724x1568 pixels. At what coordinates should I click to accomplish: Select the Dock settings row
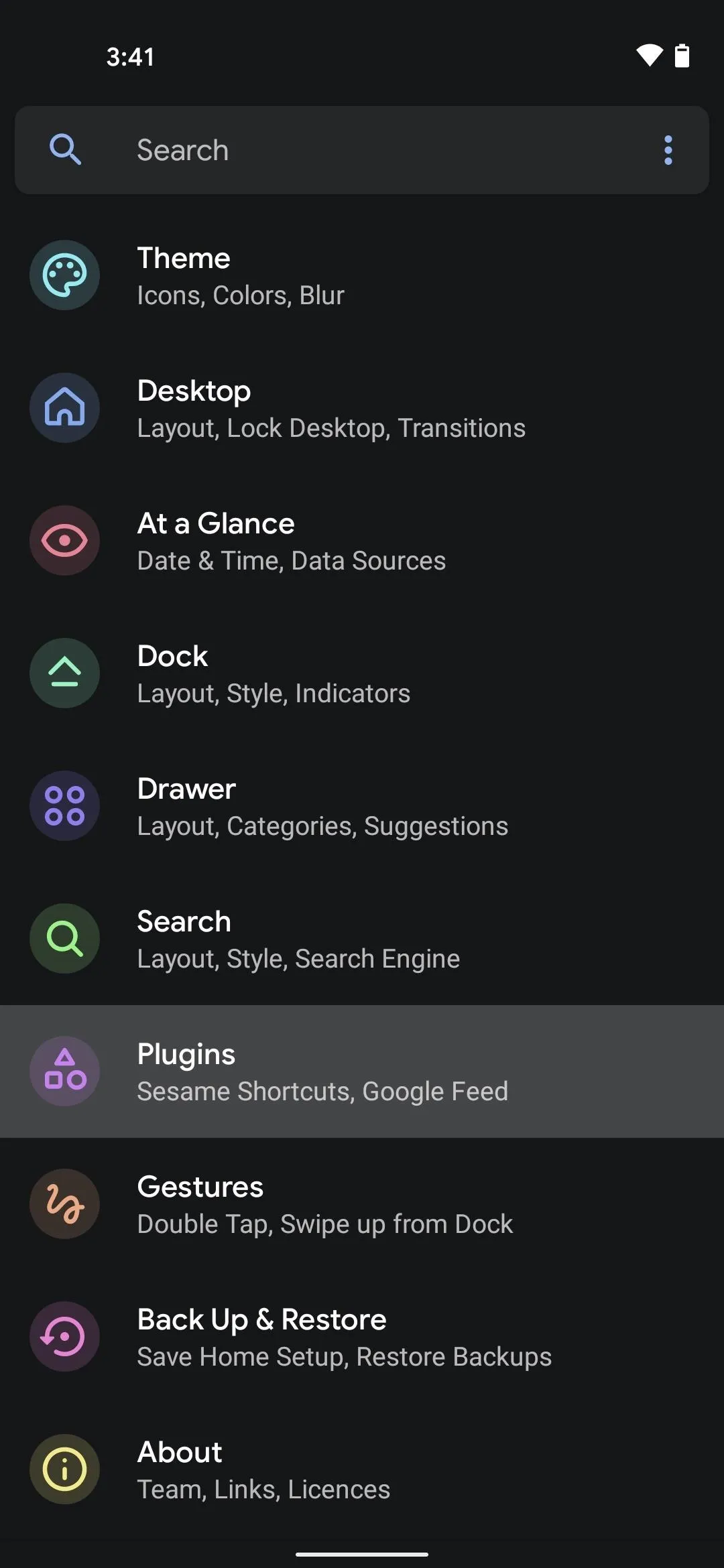click(x=362, y=673)
